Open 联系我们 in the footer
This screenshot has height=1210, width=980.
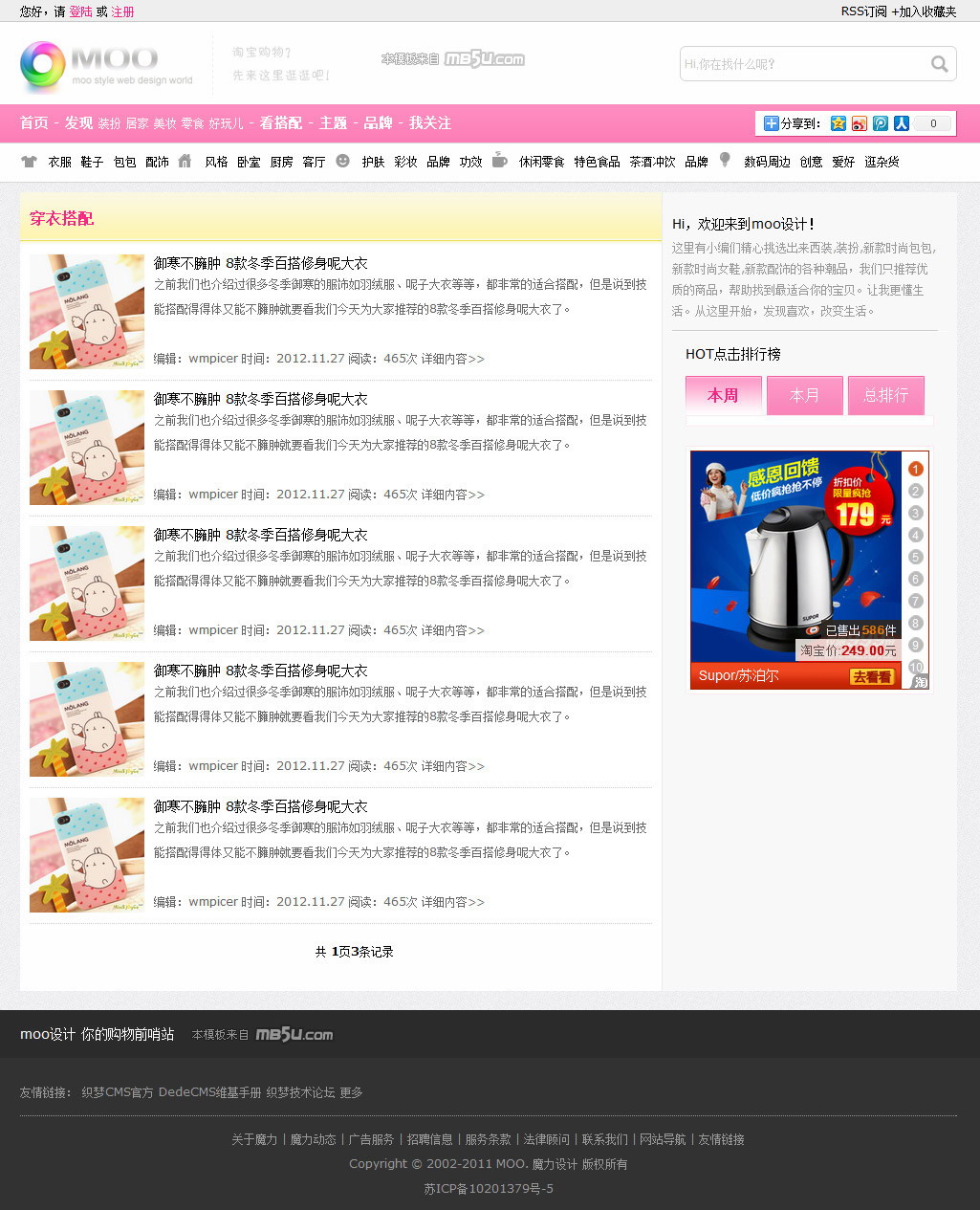604,1139
